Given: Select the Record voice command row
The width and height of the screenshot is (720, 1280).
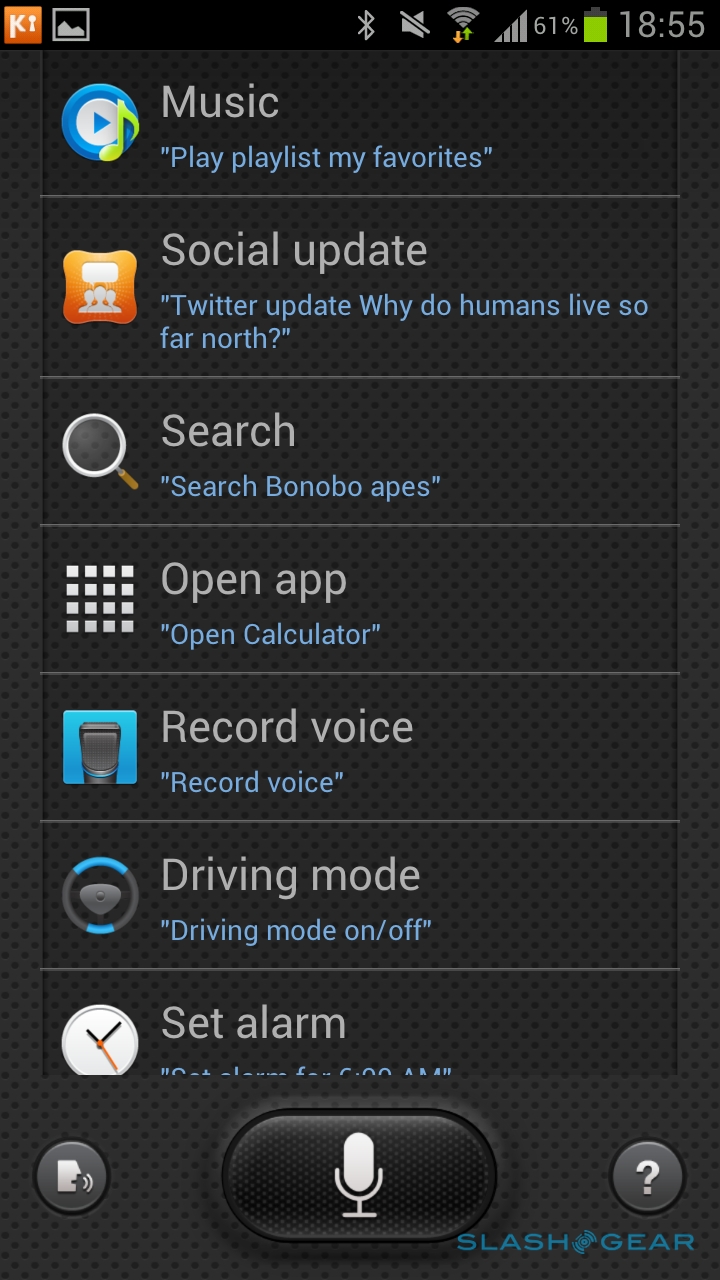Looking at the screenshot, I should [x=360, y=748].
